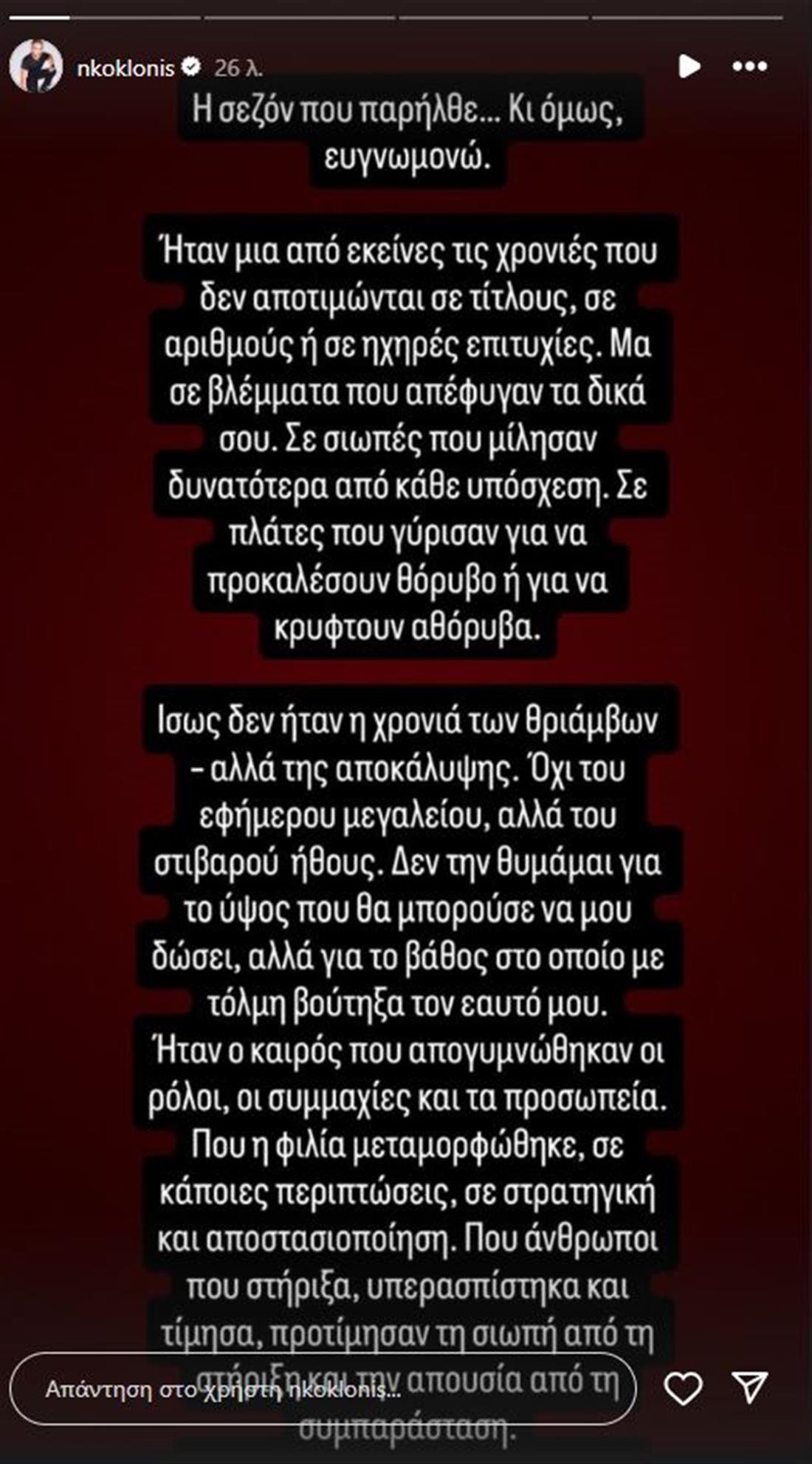Open the nkoklonis username link

pos(125,69)
